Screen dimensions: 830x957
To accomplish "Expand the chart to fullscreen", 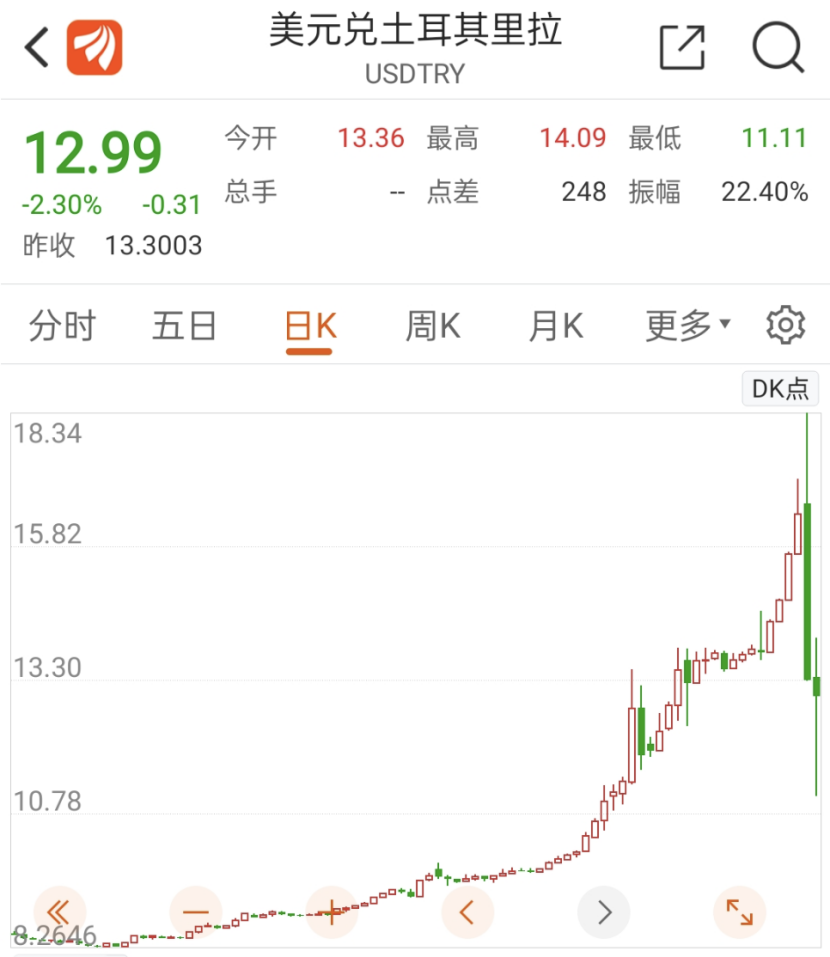I will [739, 911].
